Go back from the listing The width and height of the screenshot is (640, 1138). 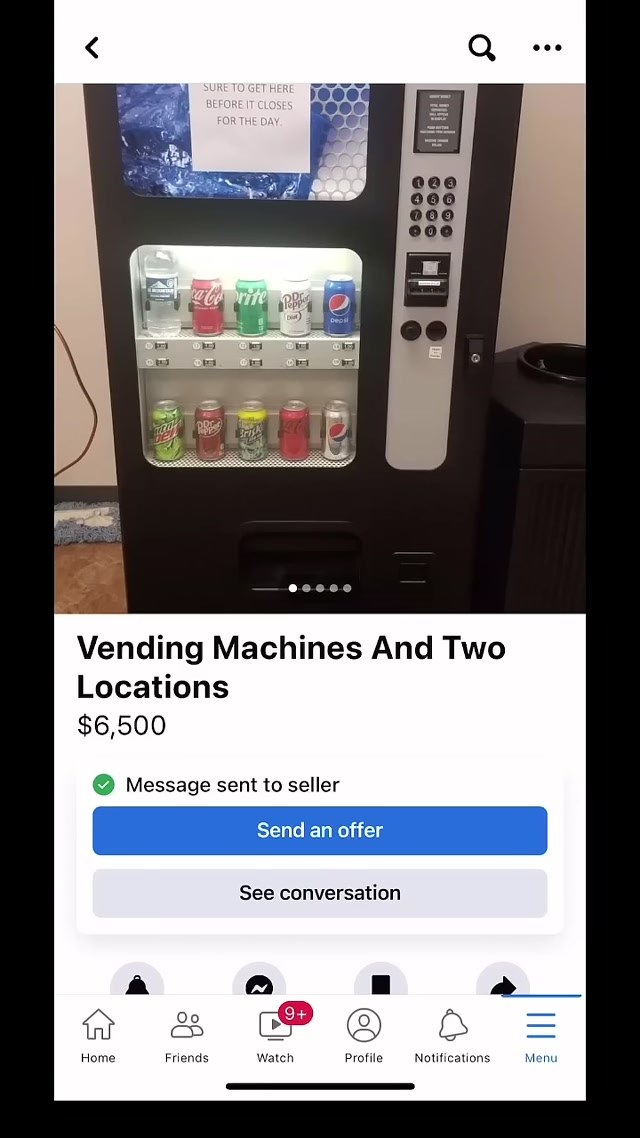[x=92, y=48]
